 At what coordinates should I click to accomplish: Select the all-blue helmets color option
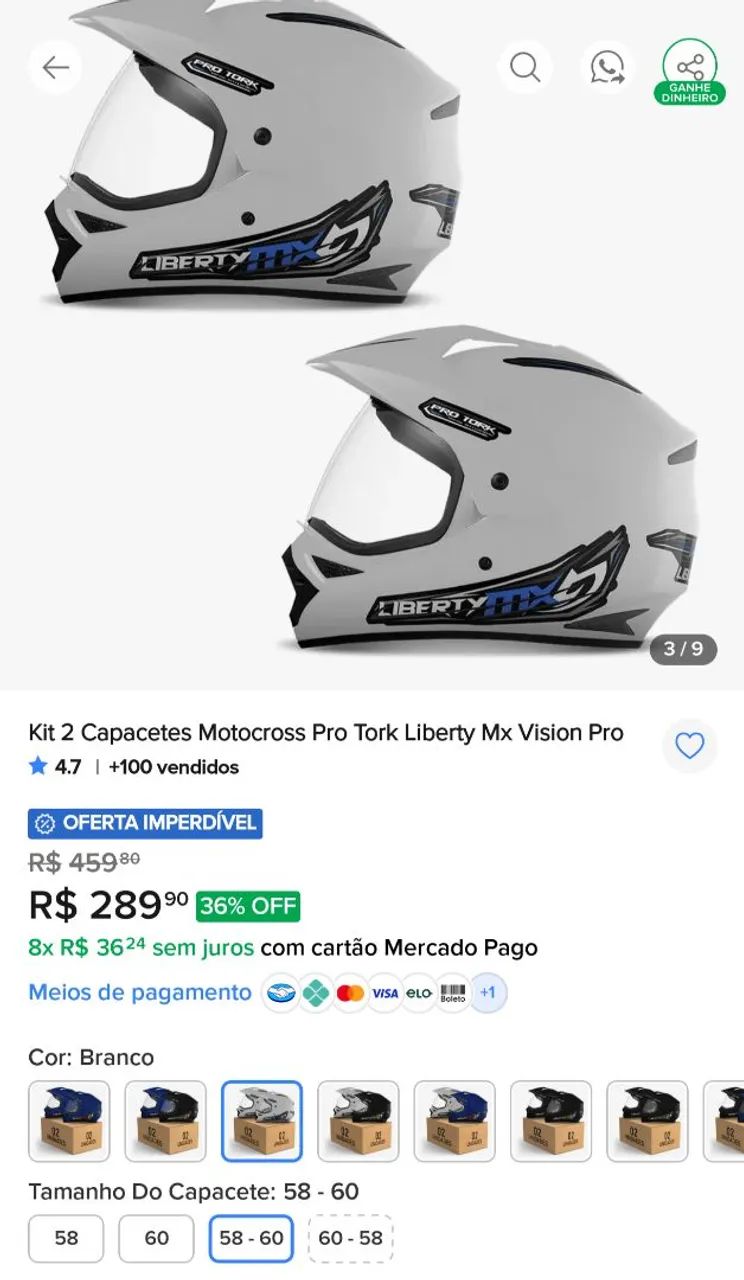(x=69, y=1121)
